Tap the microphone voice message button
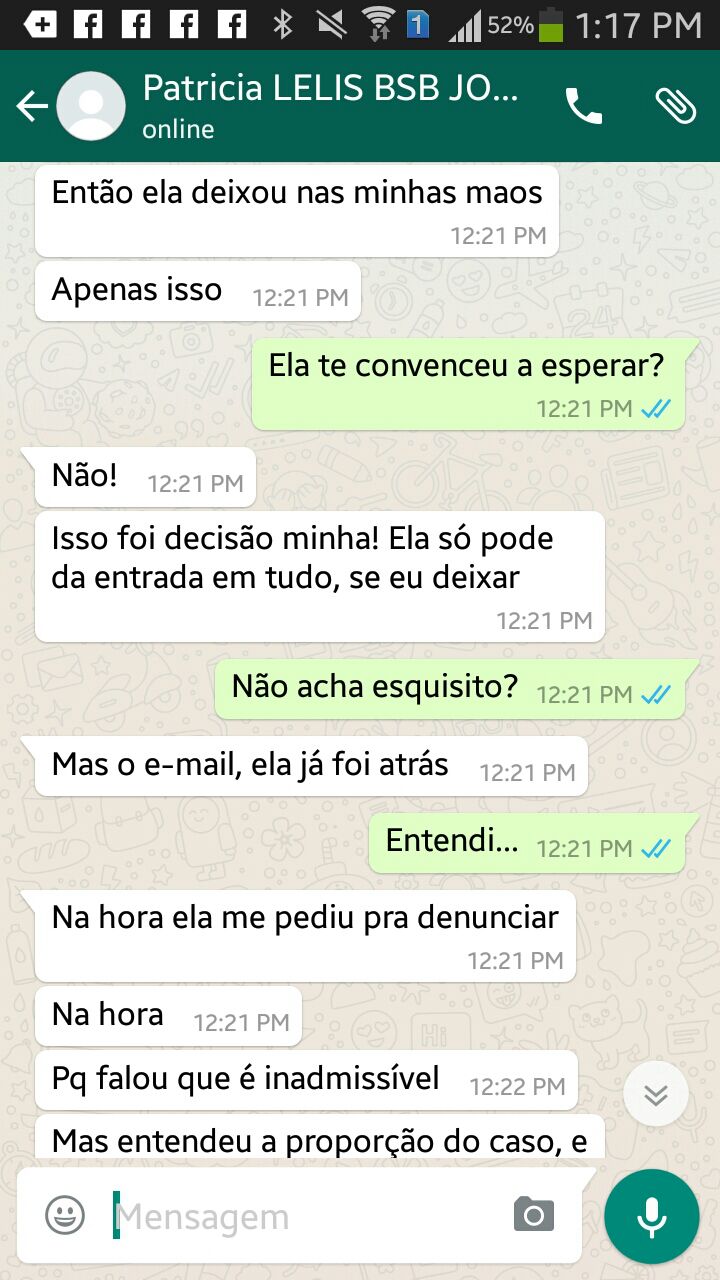The height and width of the screenshot is (1280, 720). click(x=652, y=1216)
